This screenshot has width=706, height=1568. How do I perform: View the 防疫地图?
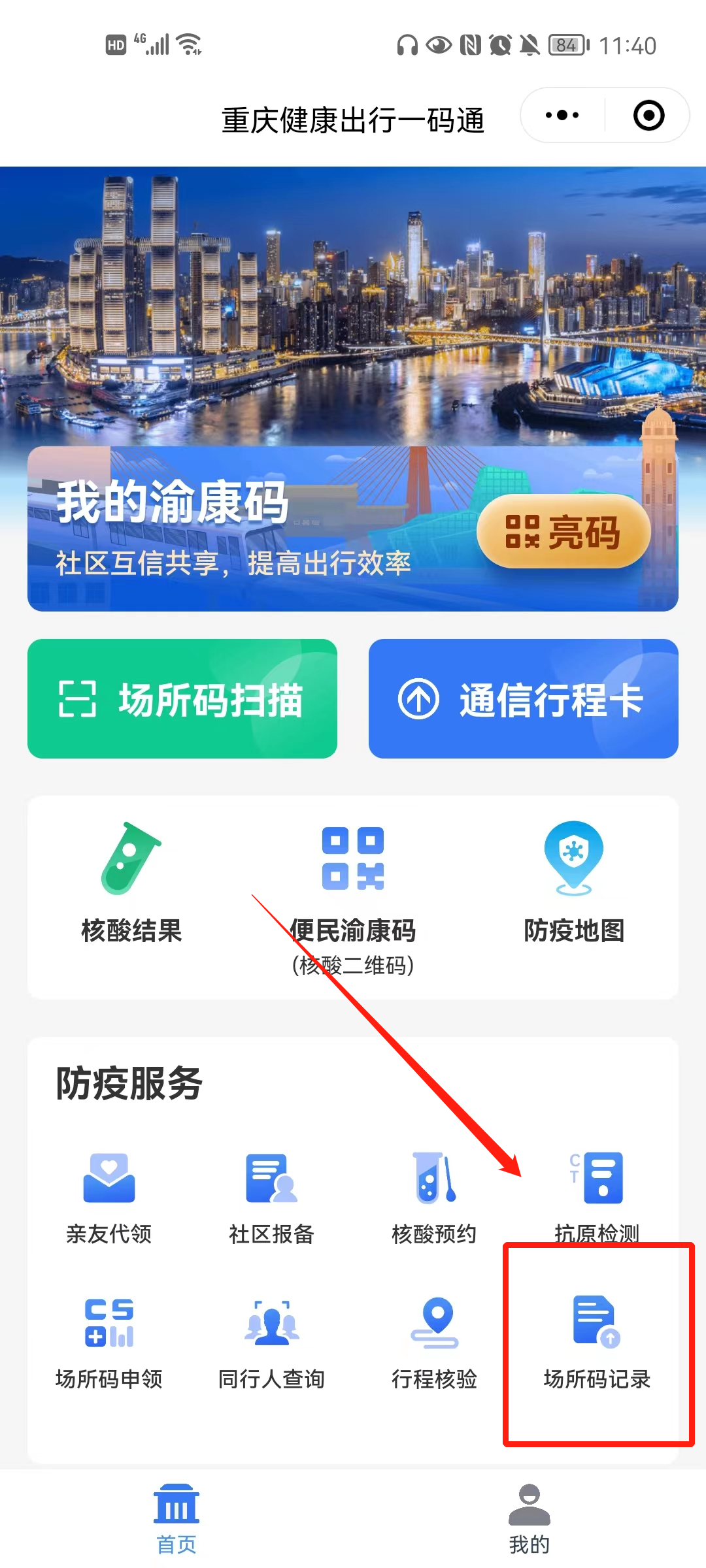coord(574,882)
